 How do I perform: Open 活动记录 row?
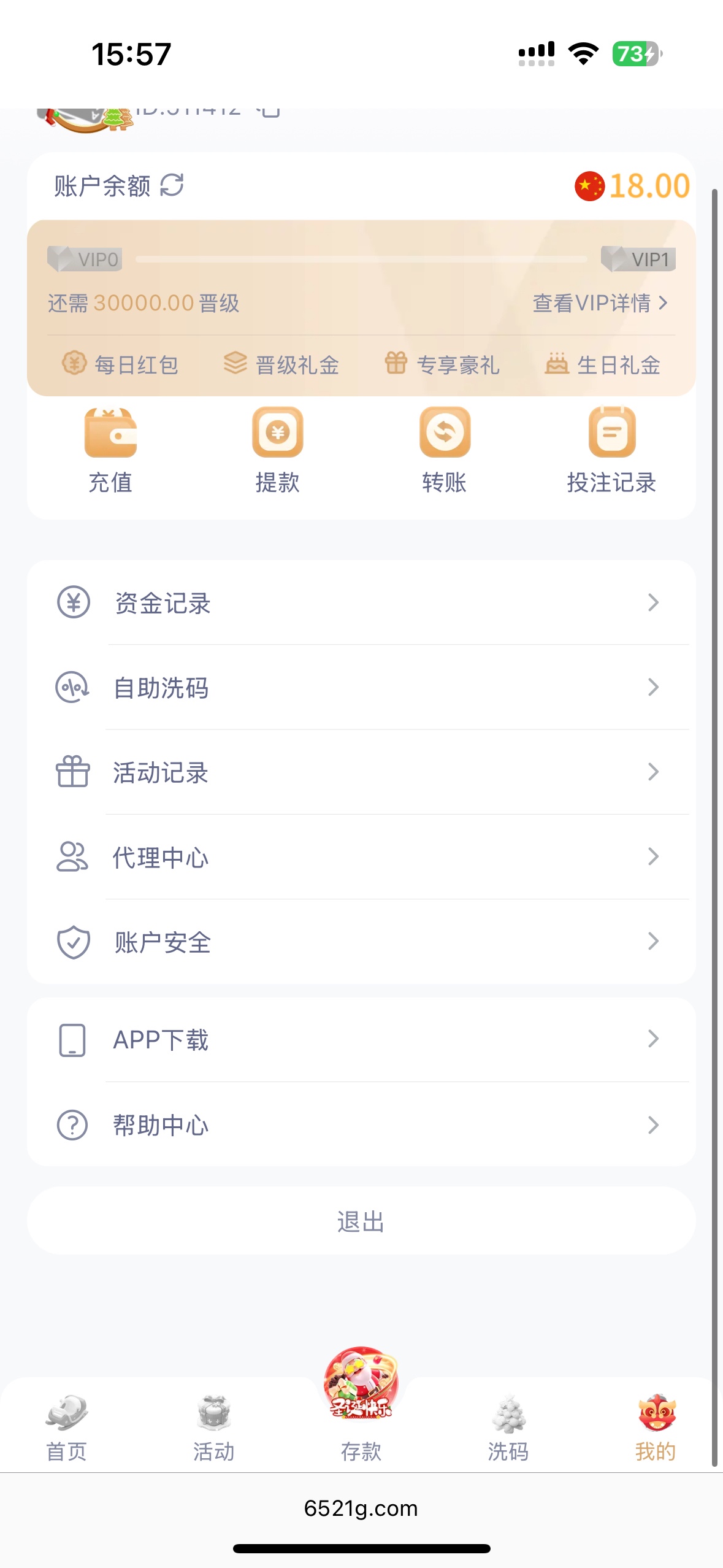[x=361, y=772]
